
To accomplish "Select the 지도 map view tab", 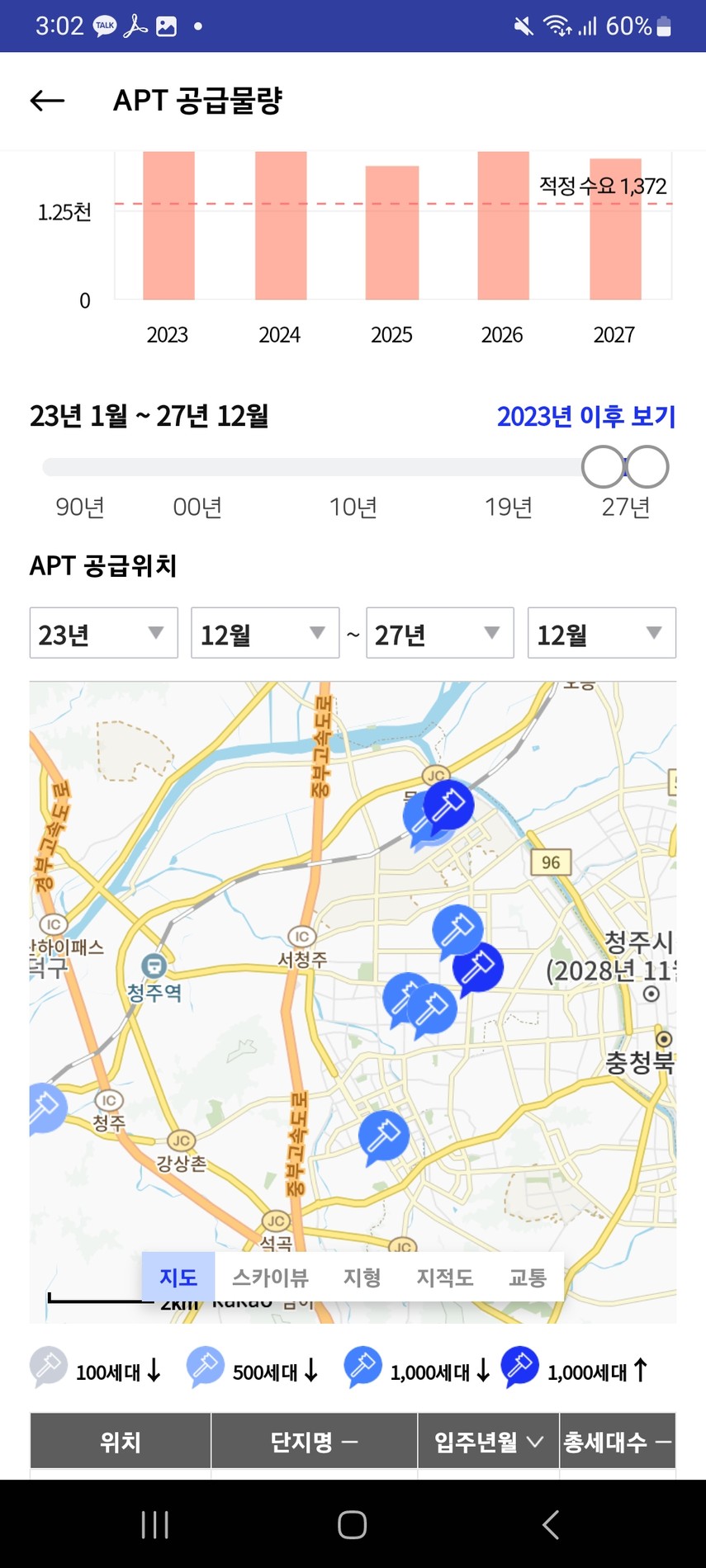I will (178, 1277).
